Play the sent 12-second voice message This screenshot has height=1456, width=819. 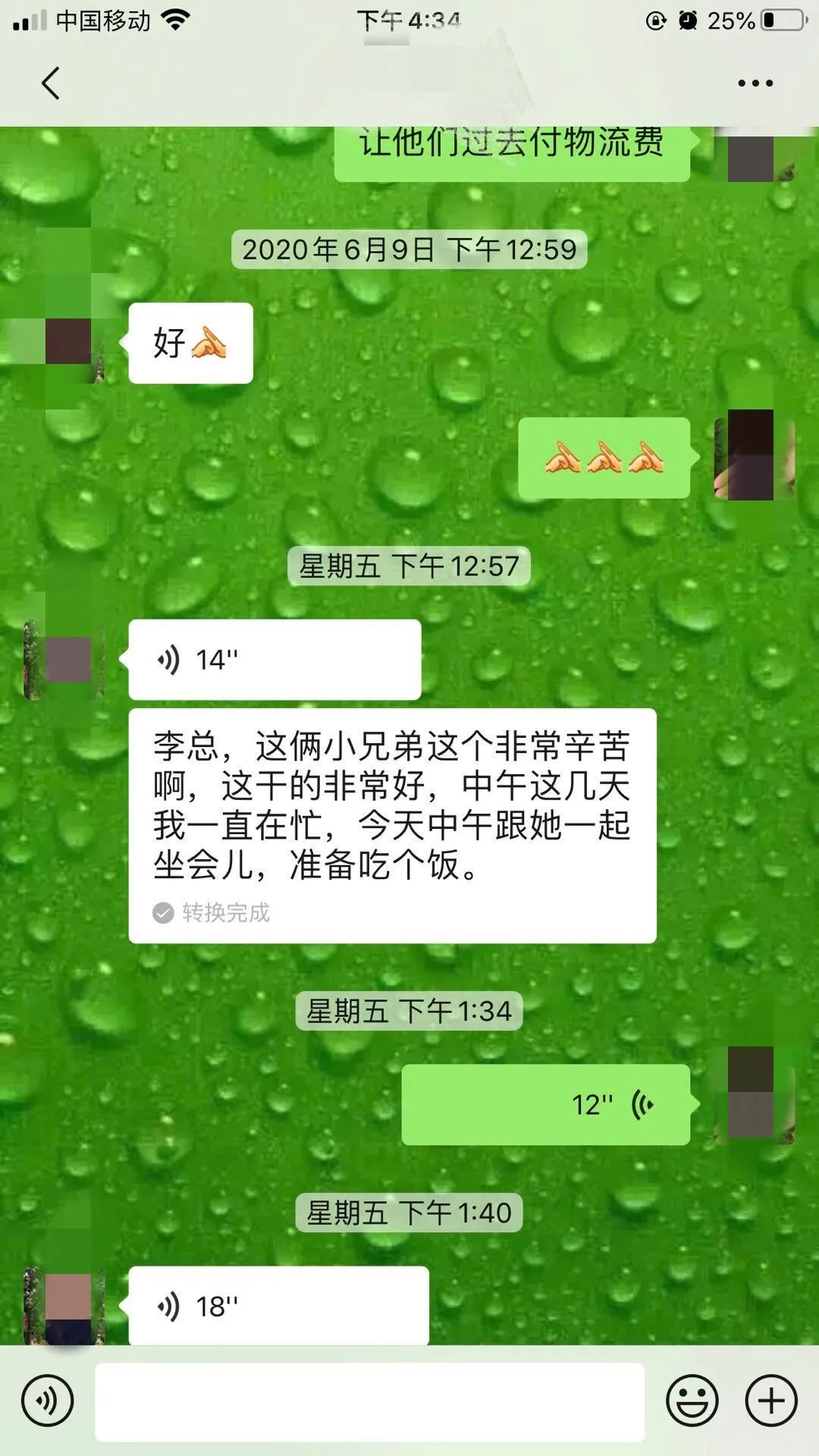pyautogui.click(x=545, y=1105)
